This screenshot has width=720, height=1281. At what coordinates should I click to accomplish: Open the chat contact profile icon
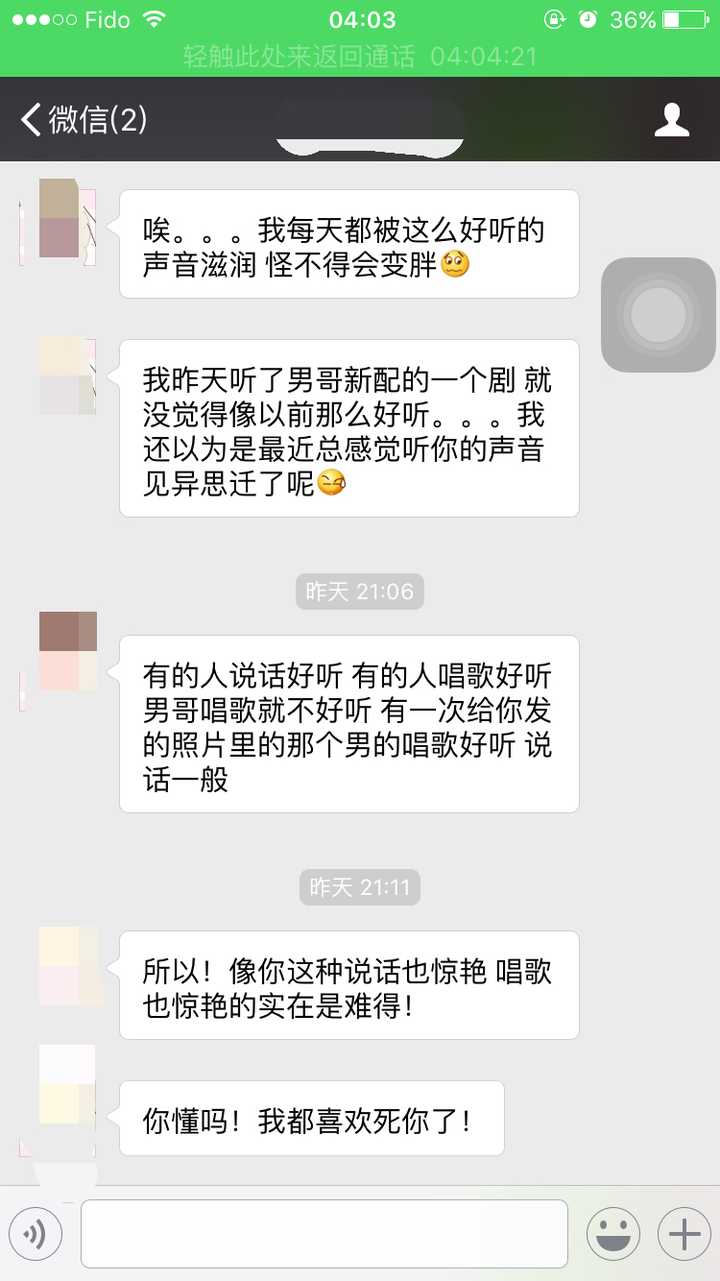click(671, 120)
